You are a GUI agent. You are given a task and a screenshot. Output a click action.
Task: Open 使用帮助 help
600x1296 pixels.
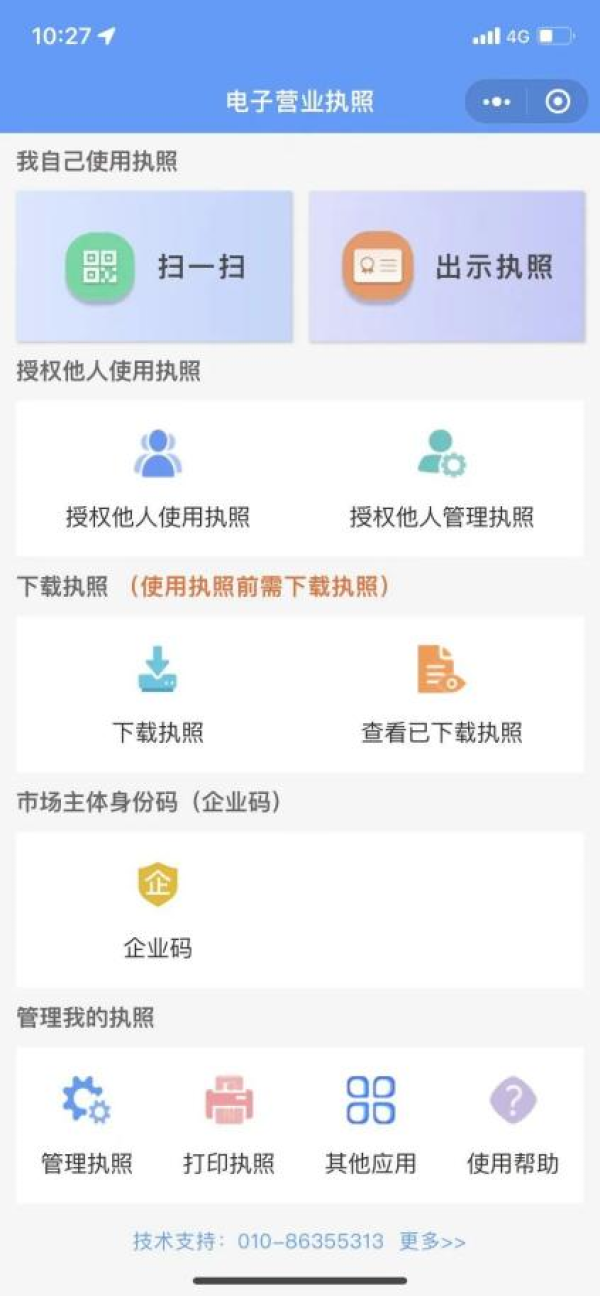[513, 1126]
